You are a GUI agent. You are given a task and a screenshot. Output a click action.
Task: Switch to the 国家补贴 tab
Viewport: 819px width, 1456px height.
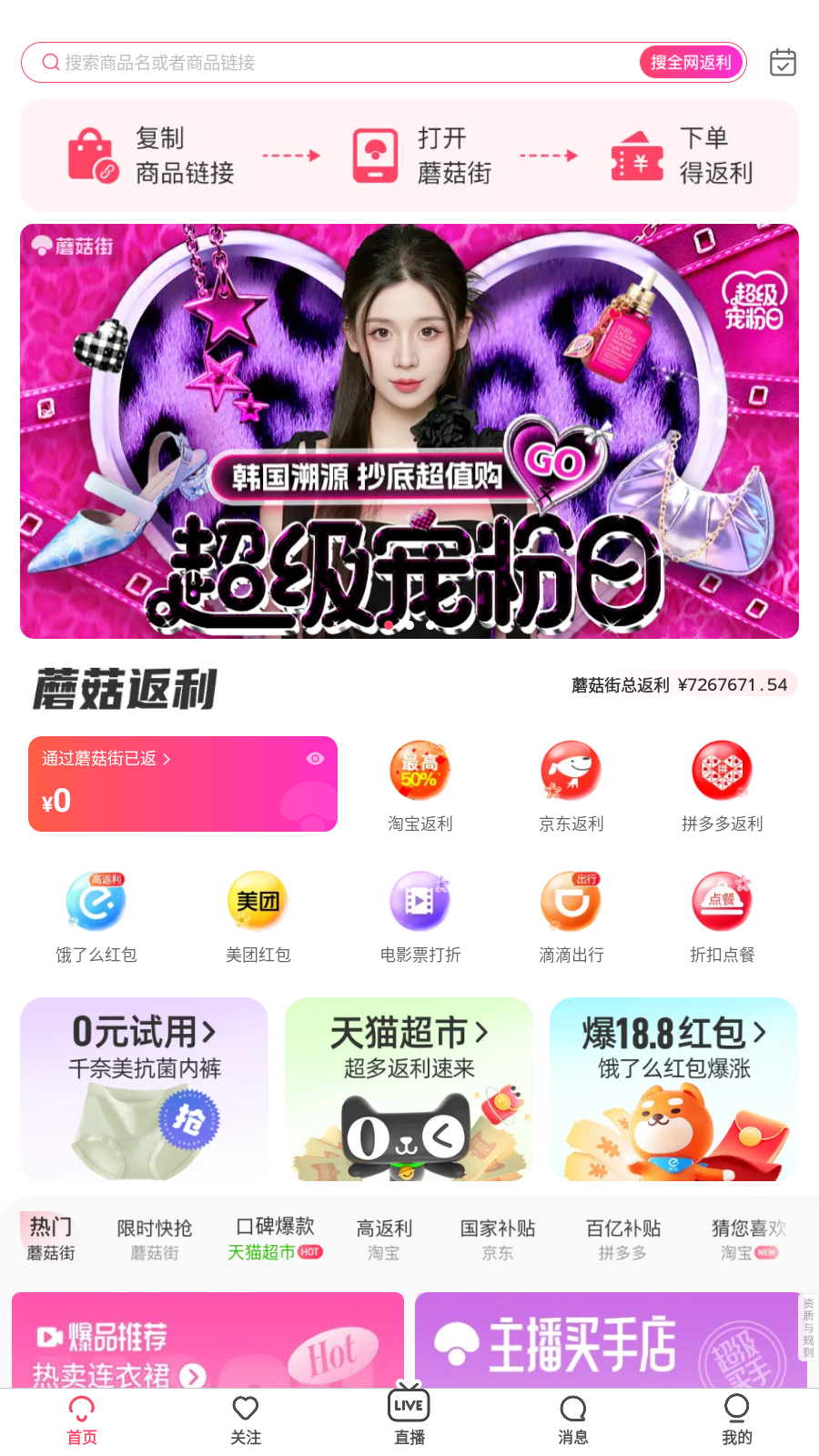pyautogui.click(x=497, y=1239)
